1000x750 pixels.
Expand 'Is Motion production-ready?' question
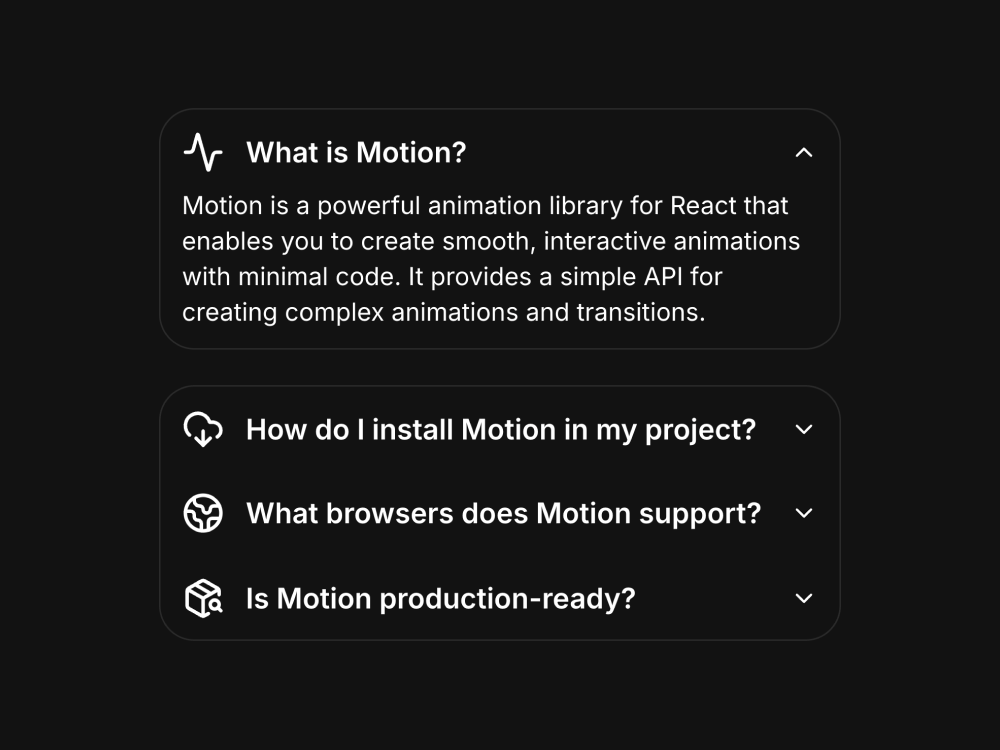tap(803, 598)
